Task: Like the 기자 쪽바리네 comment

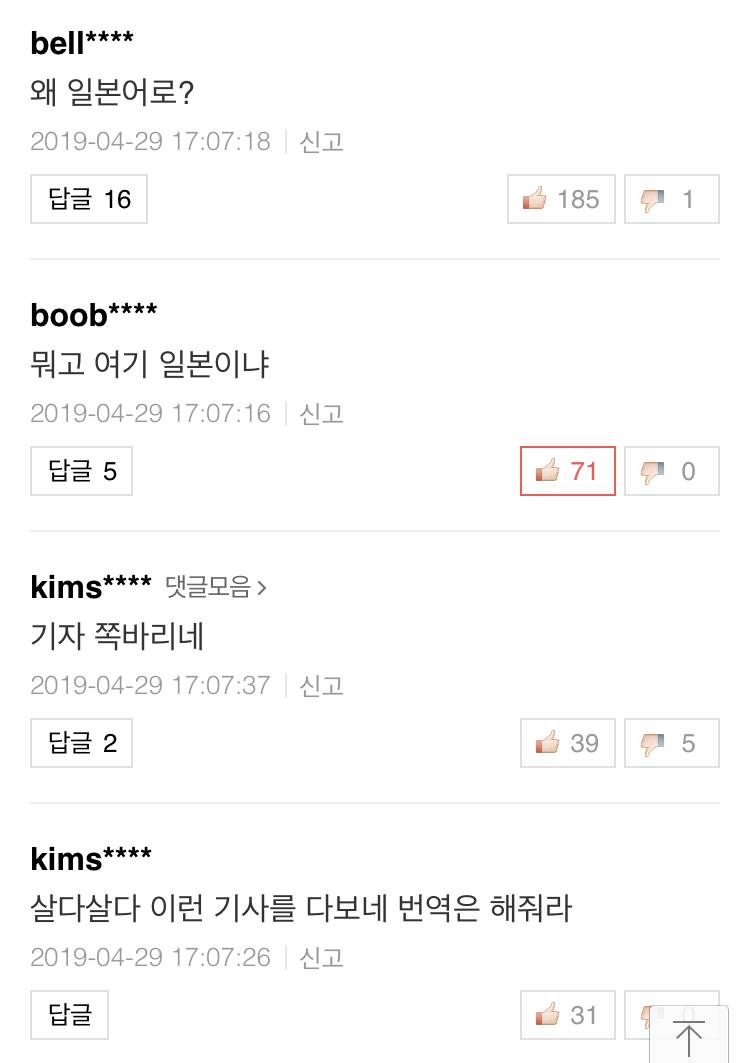Action: coord(567,743)
